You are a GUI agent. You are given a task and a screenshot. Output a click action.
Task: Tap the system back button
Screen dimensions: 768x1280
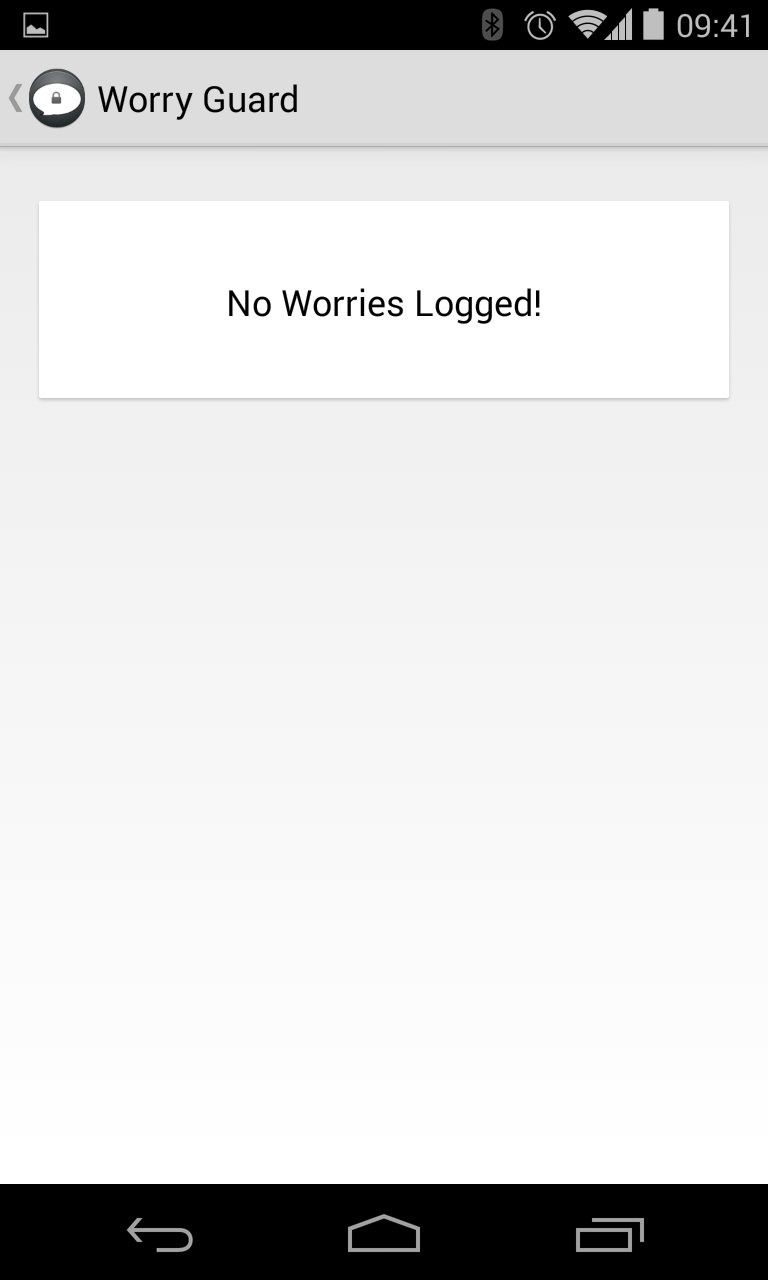(159, 1234)
